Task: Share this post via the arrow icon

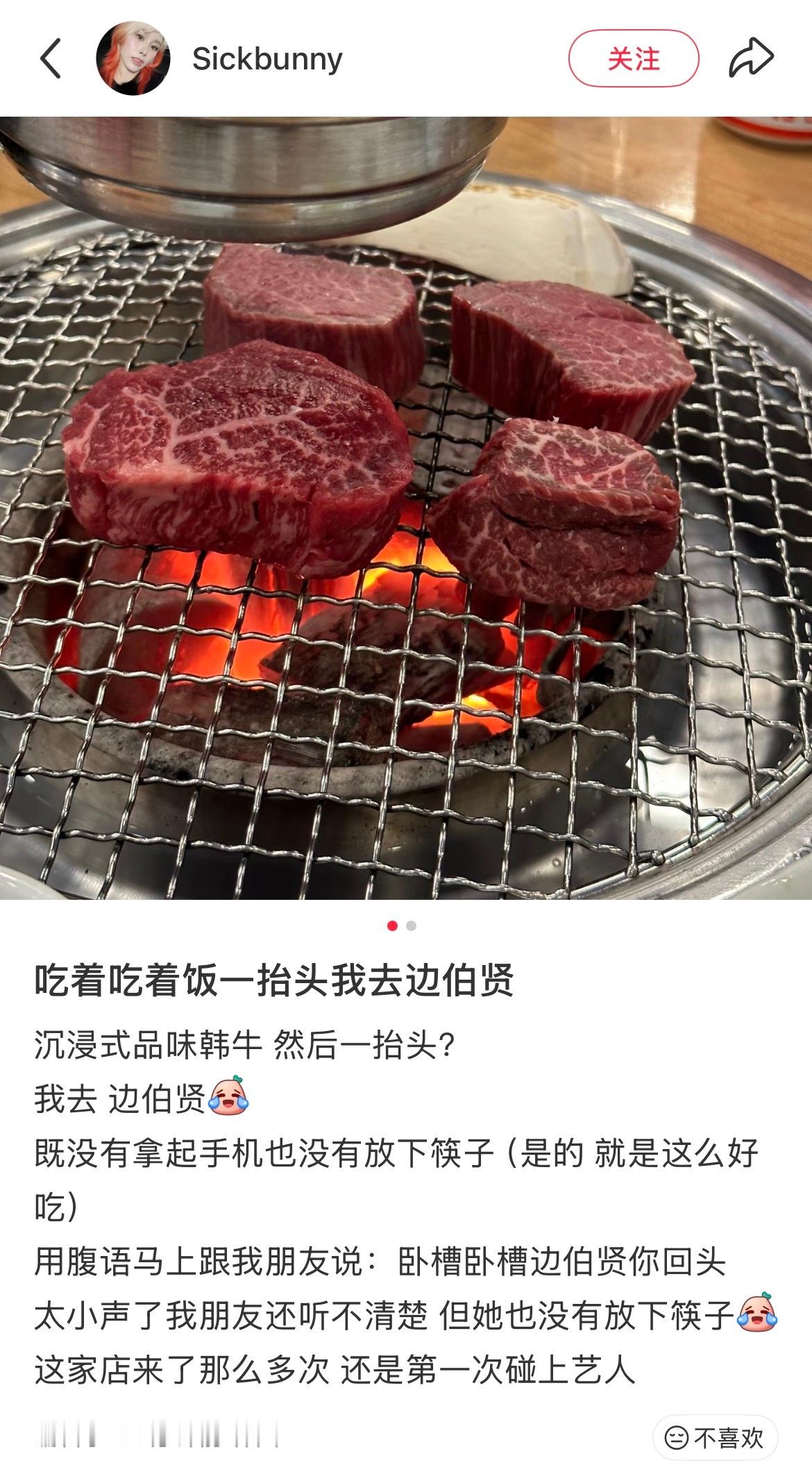Action: (751, 58)
